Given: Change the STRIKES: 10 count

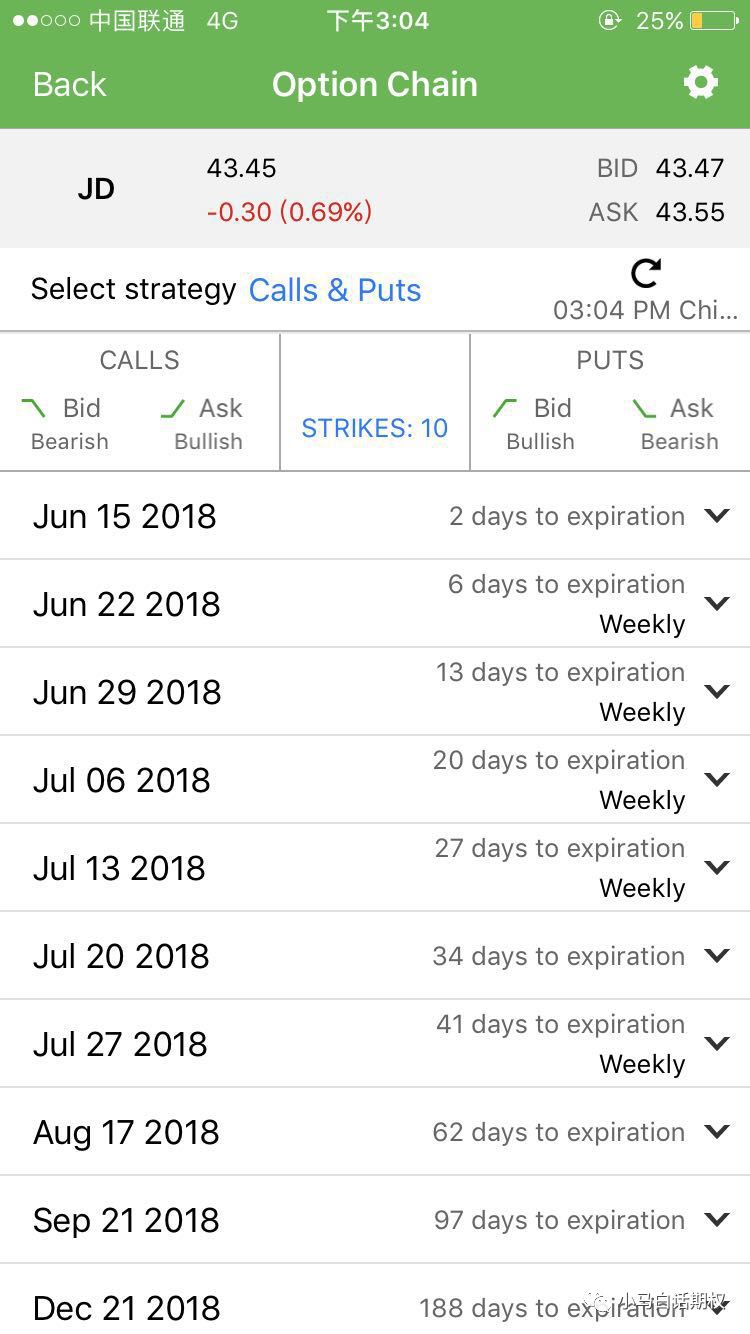Looking at the screenshot, I should [x=375, y=428].
